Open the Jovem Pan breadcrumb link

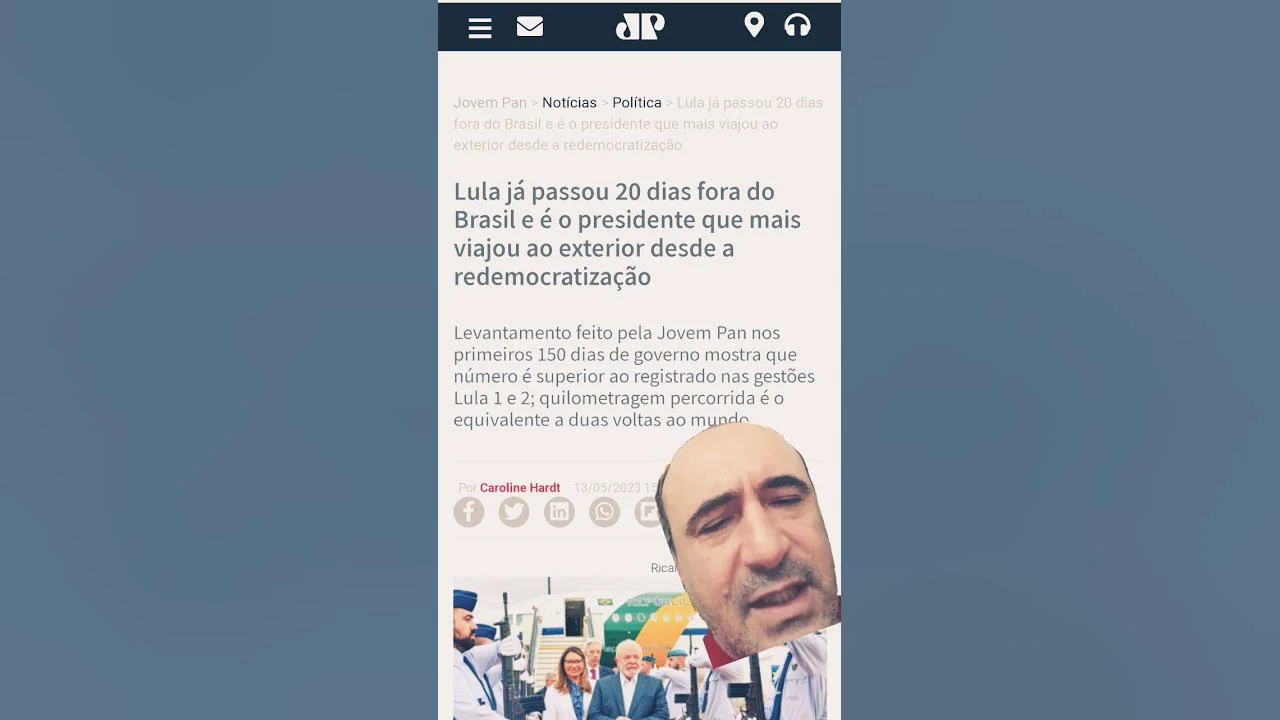pos(490,103)
